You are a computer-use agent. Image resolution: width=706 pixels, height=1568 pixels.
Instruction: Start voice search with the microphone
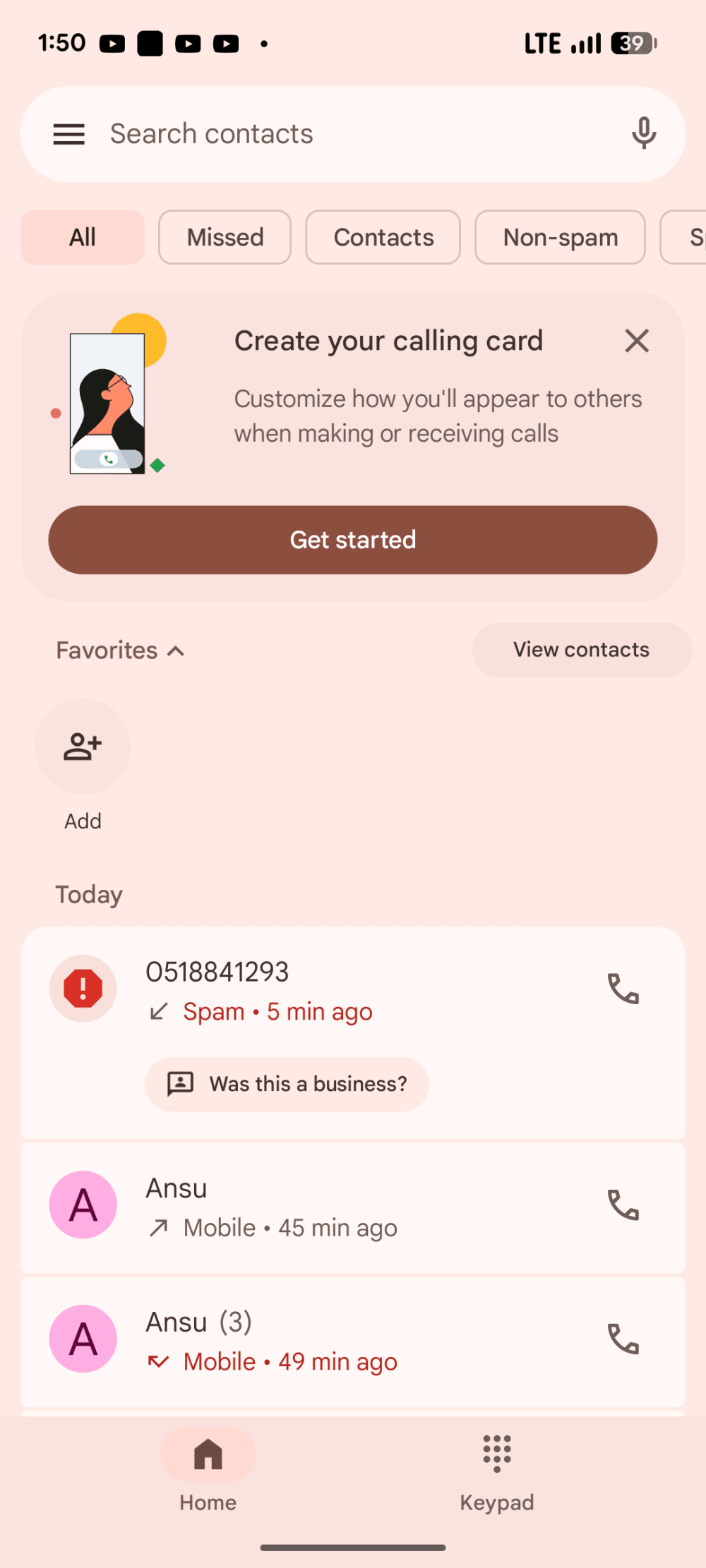pyautogui.click(x=643, y=133)
